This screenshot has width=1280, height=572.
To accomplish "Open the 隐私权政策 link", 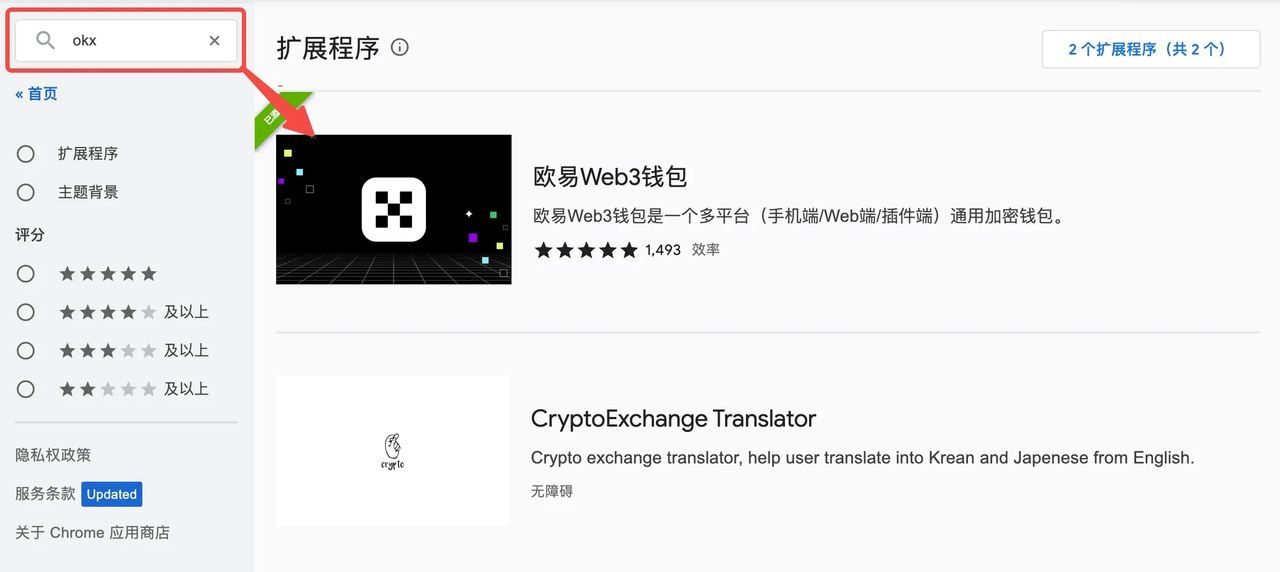I will 53,455.
